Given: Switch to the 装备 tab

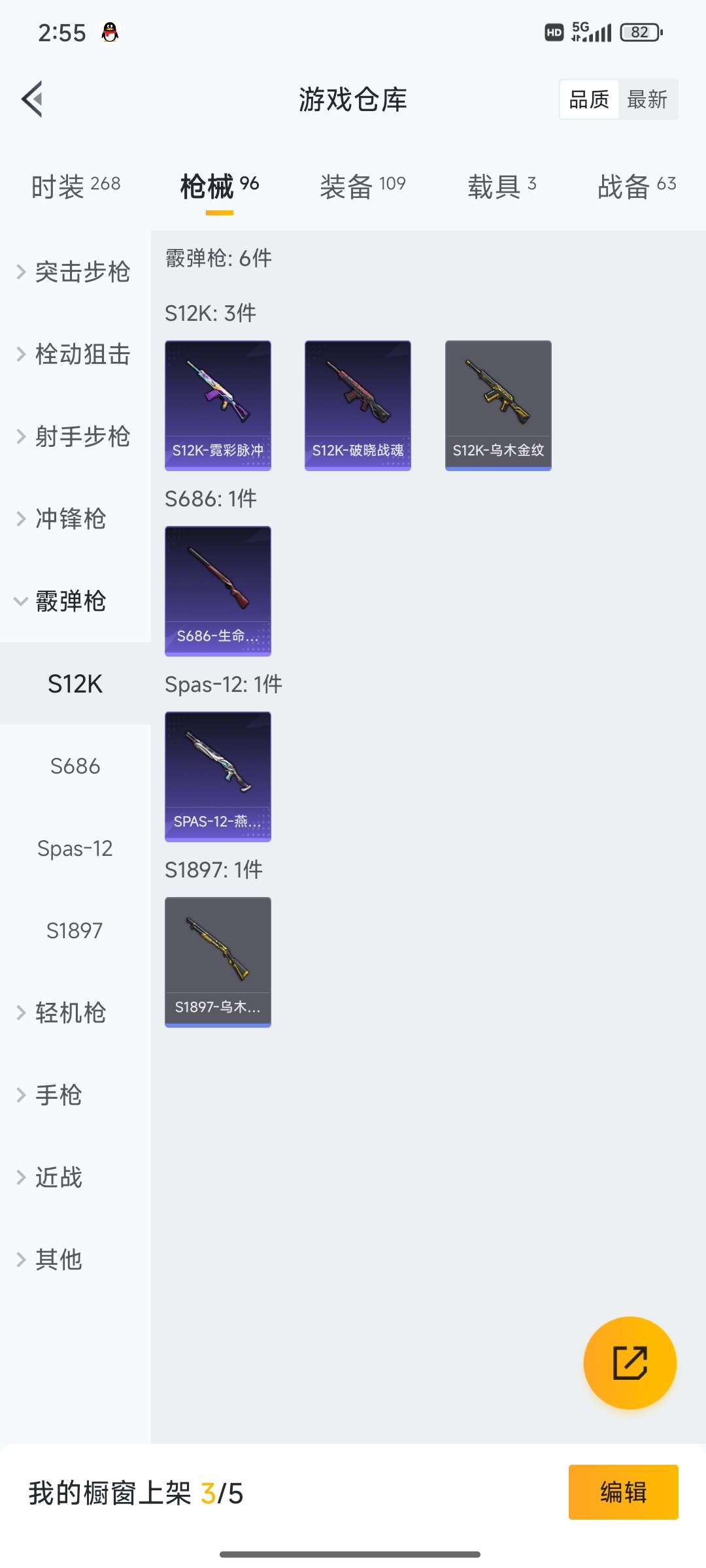Looking at the screenshot, I should point(361,186).
